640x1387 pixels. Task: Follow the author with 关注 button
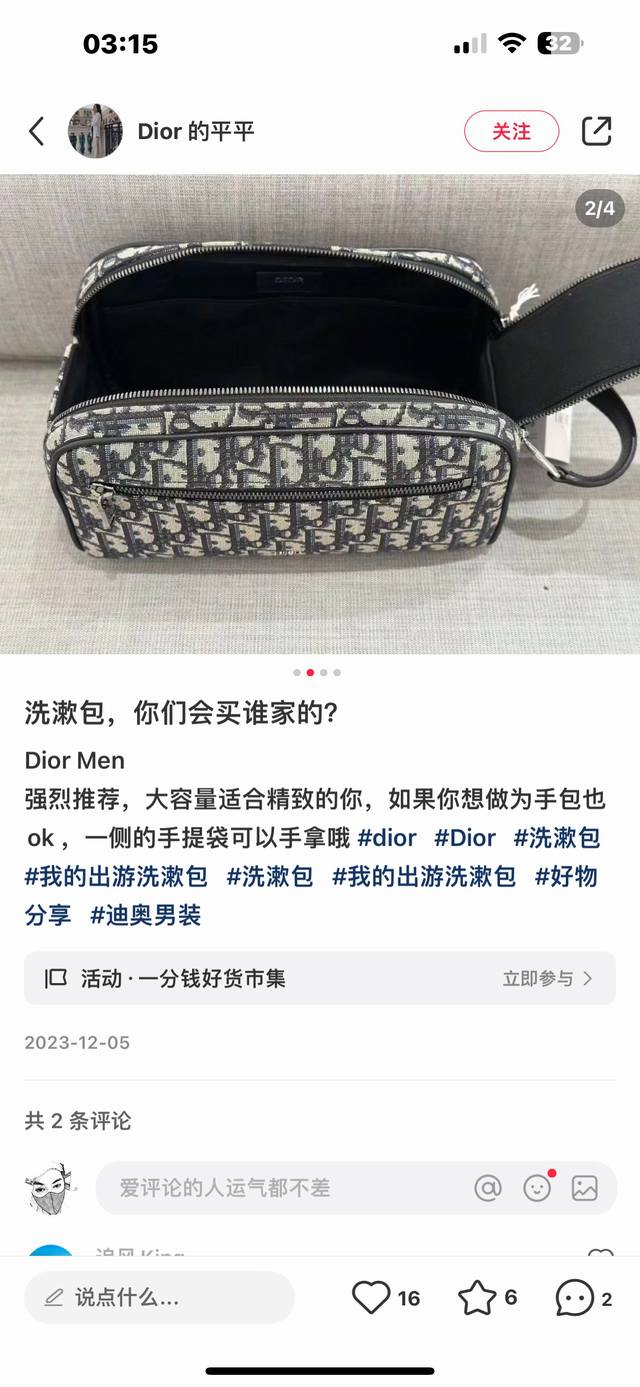(511, 131)
